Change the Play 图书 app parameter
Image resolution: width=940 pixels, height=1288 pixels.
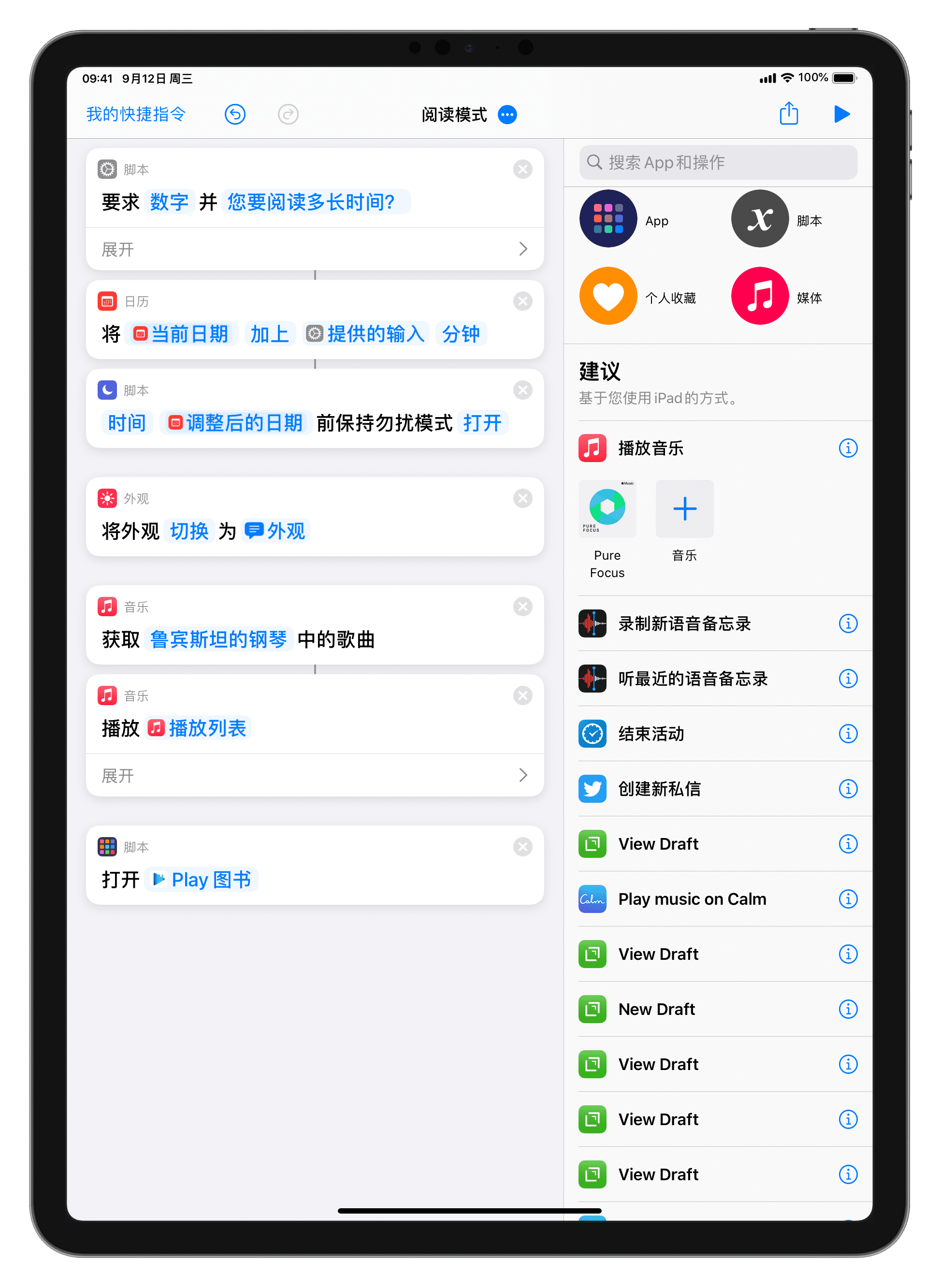(202, 880)
